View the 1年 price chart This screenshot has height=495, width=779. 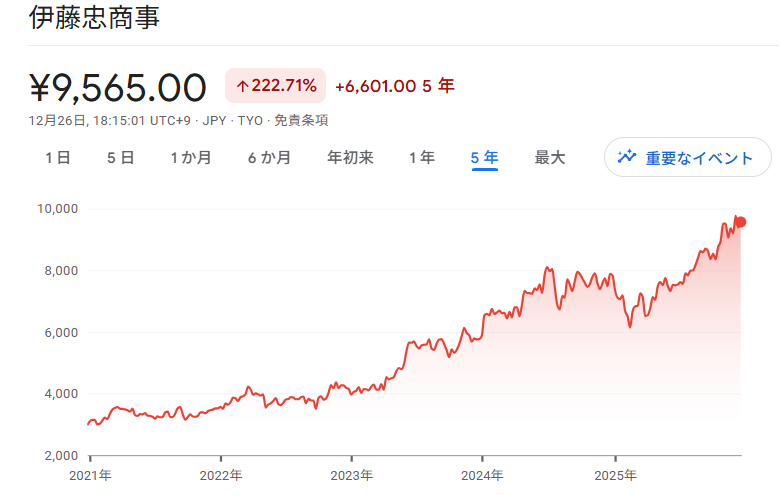[421, 157]
